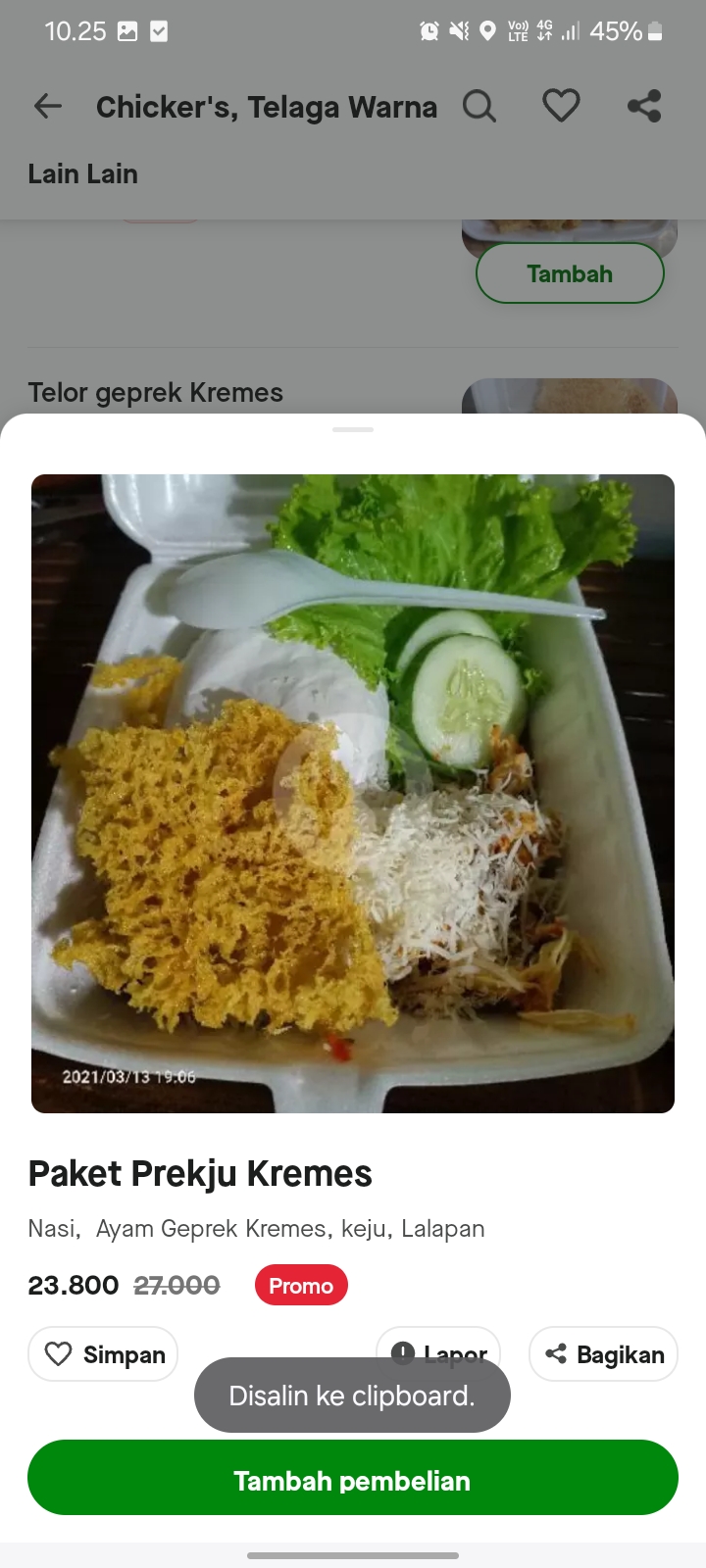This screenshot has width=706, height=1568.
Task: Tap the heart icon to favorite the restaurant
Action: [x=561, y=105]
